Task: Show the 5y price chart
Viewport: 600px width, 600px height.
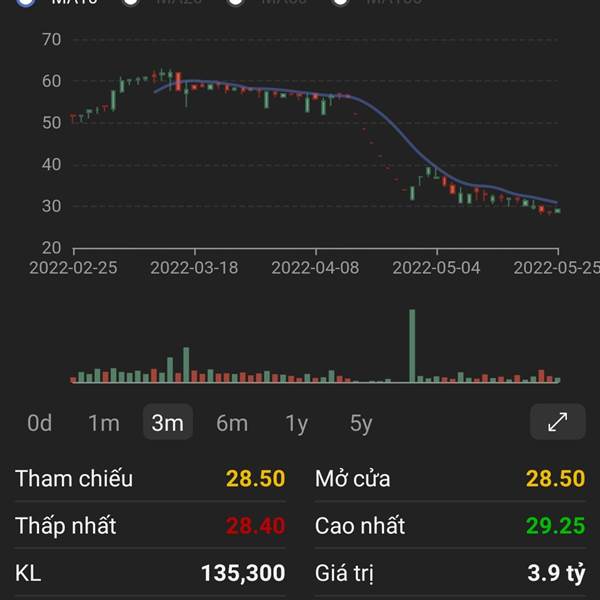Action: click(x=360, y=423)
